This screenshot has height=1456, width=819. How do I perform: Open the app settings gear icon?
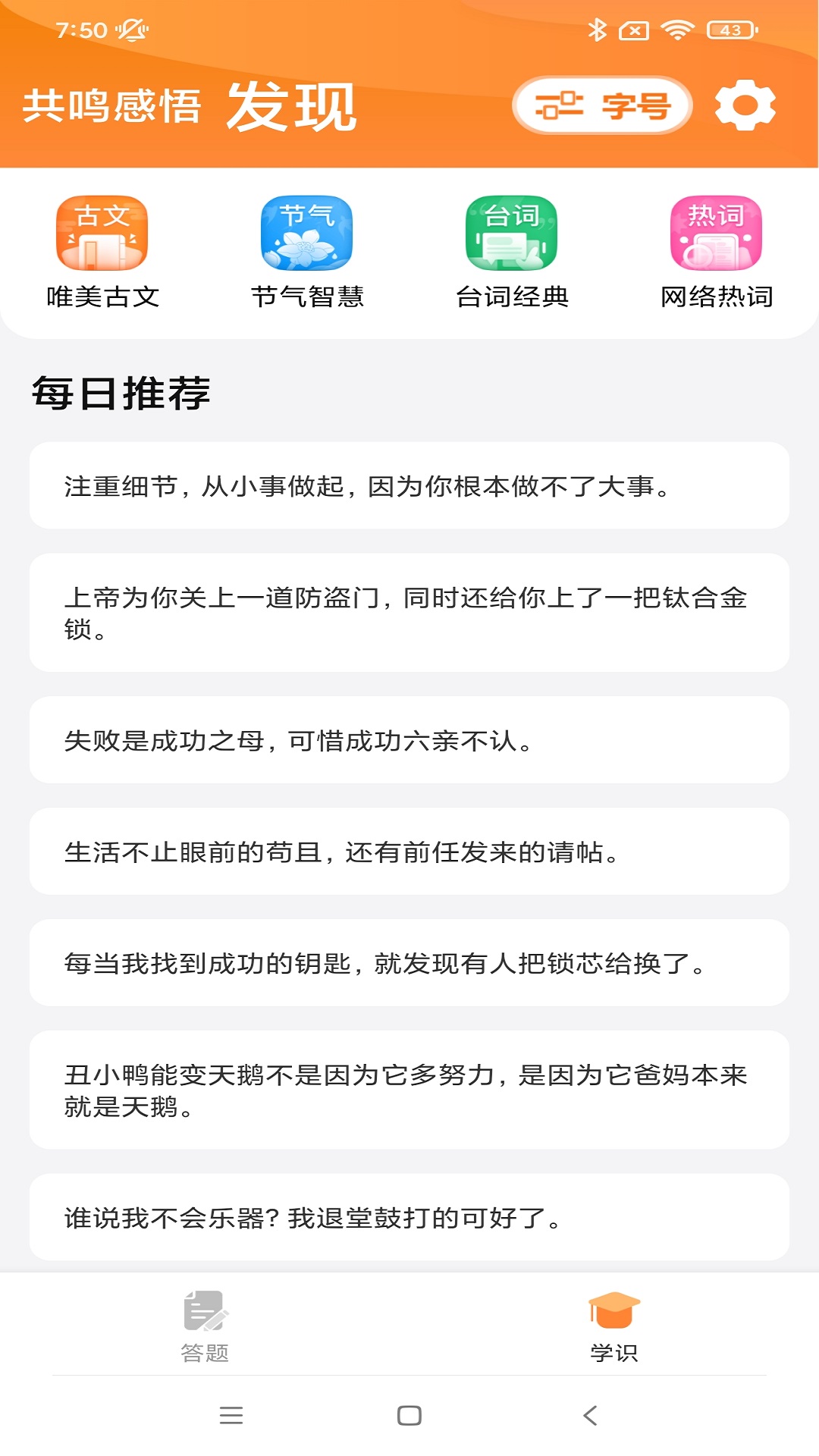tap(746, 108)
